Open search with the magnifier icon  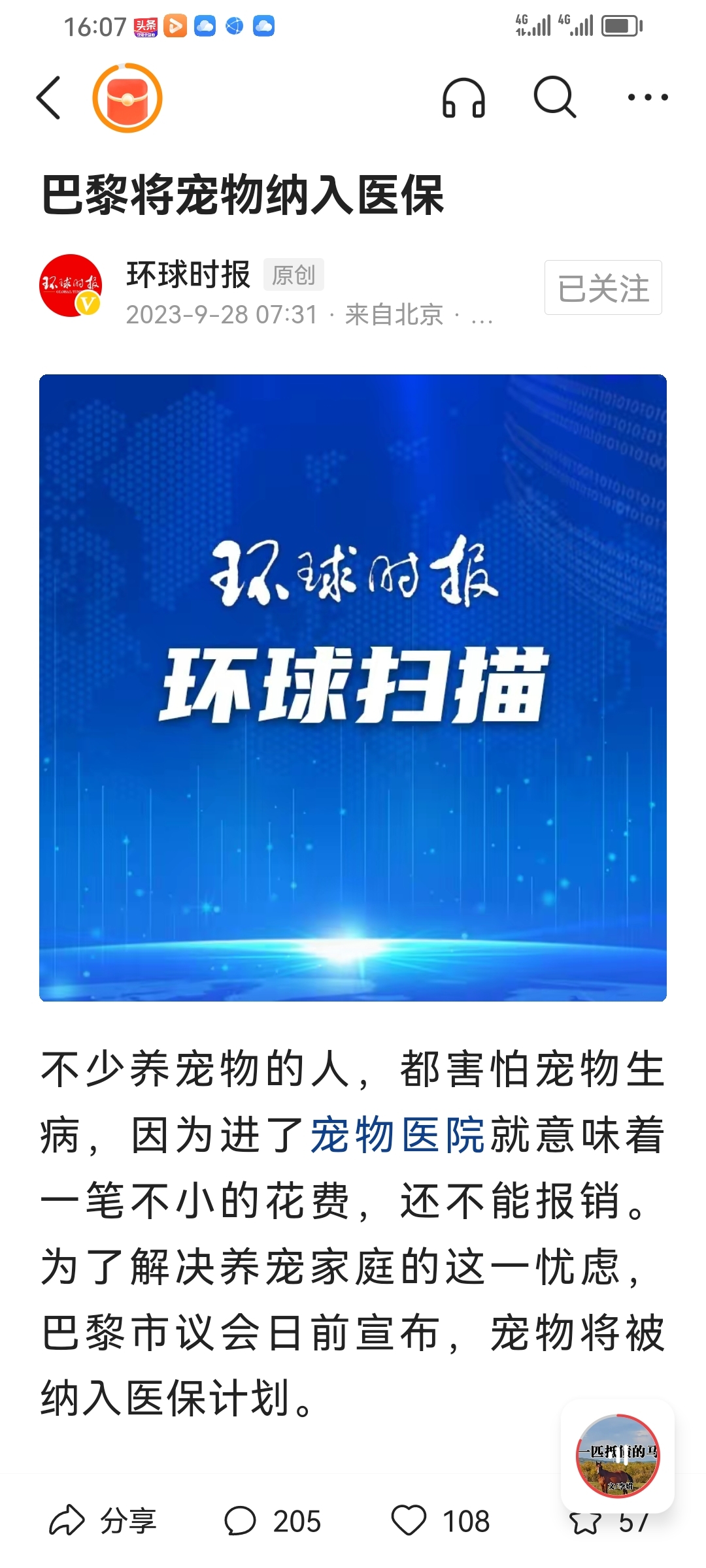click(x=554, y=98)
